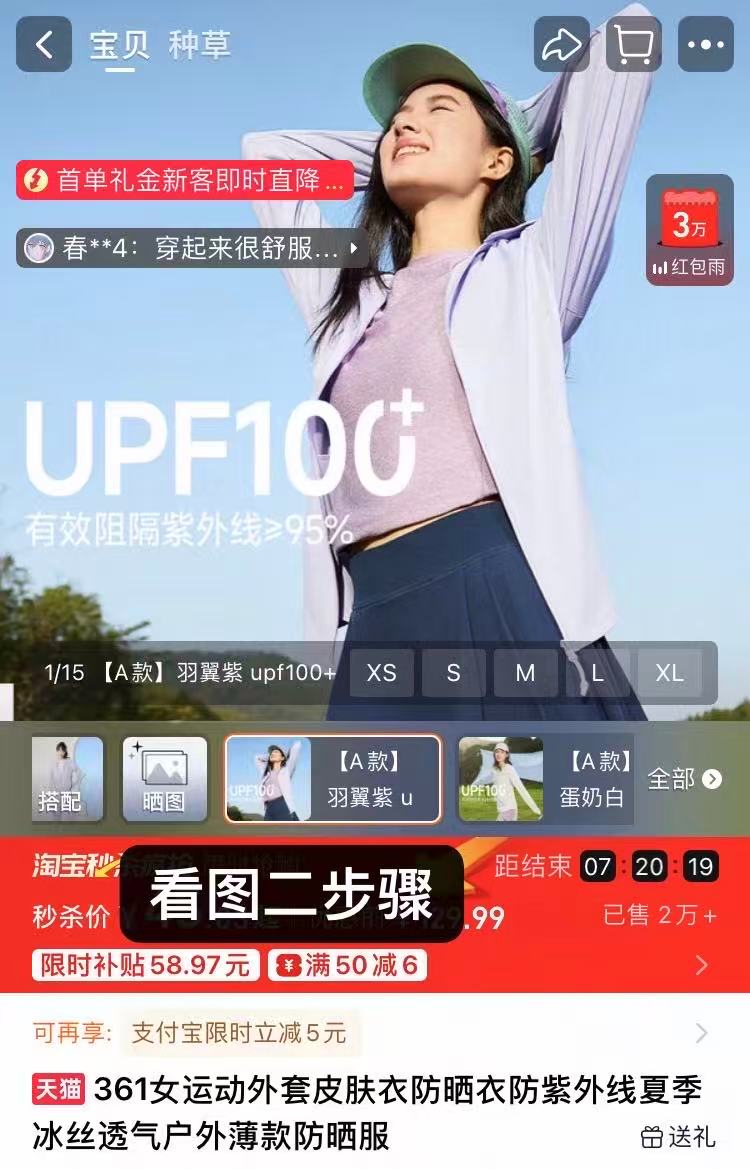Pick size M
This screenshot has width=750, height=1169.
coord(525,673)
